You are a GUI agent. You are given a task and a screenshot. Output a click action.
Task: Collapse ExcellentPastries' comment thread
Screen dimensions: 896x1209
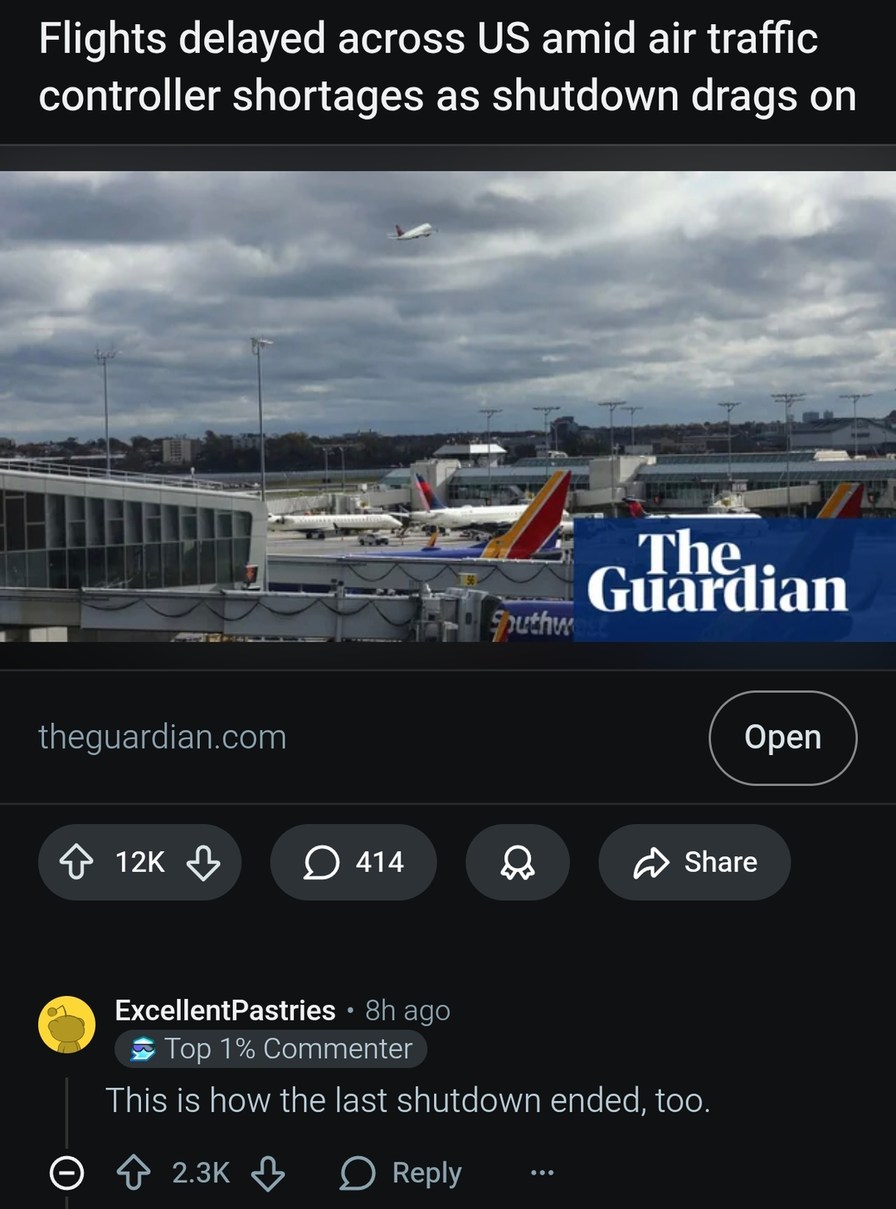tap(66, 1172)
